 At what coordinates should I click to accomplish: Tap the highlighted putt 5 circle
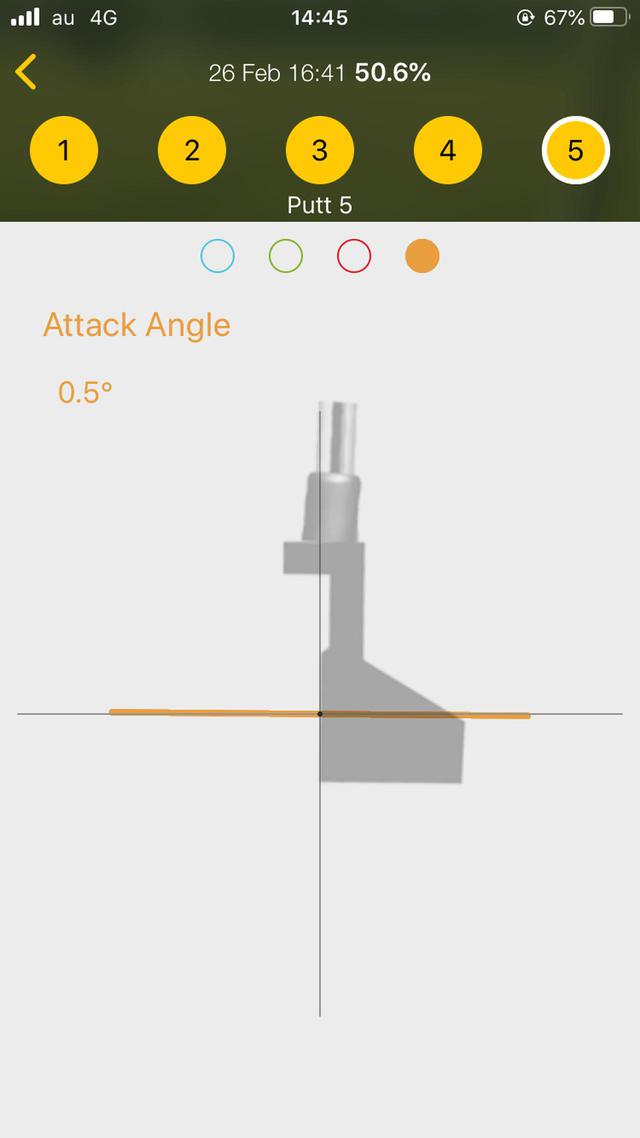pos(575,150)
